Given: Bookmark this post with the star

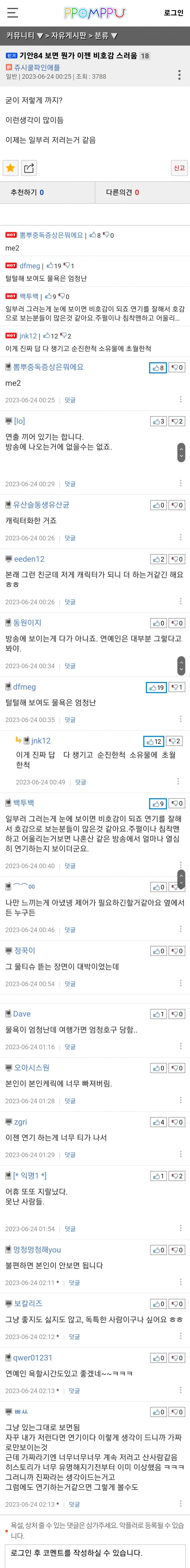Looking at the screenshot, I should (x=10, y=168).
